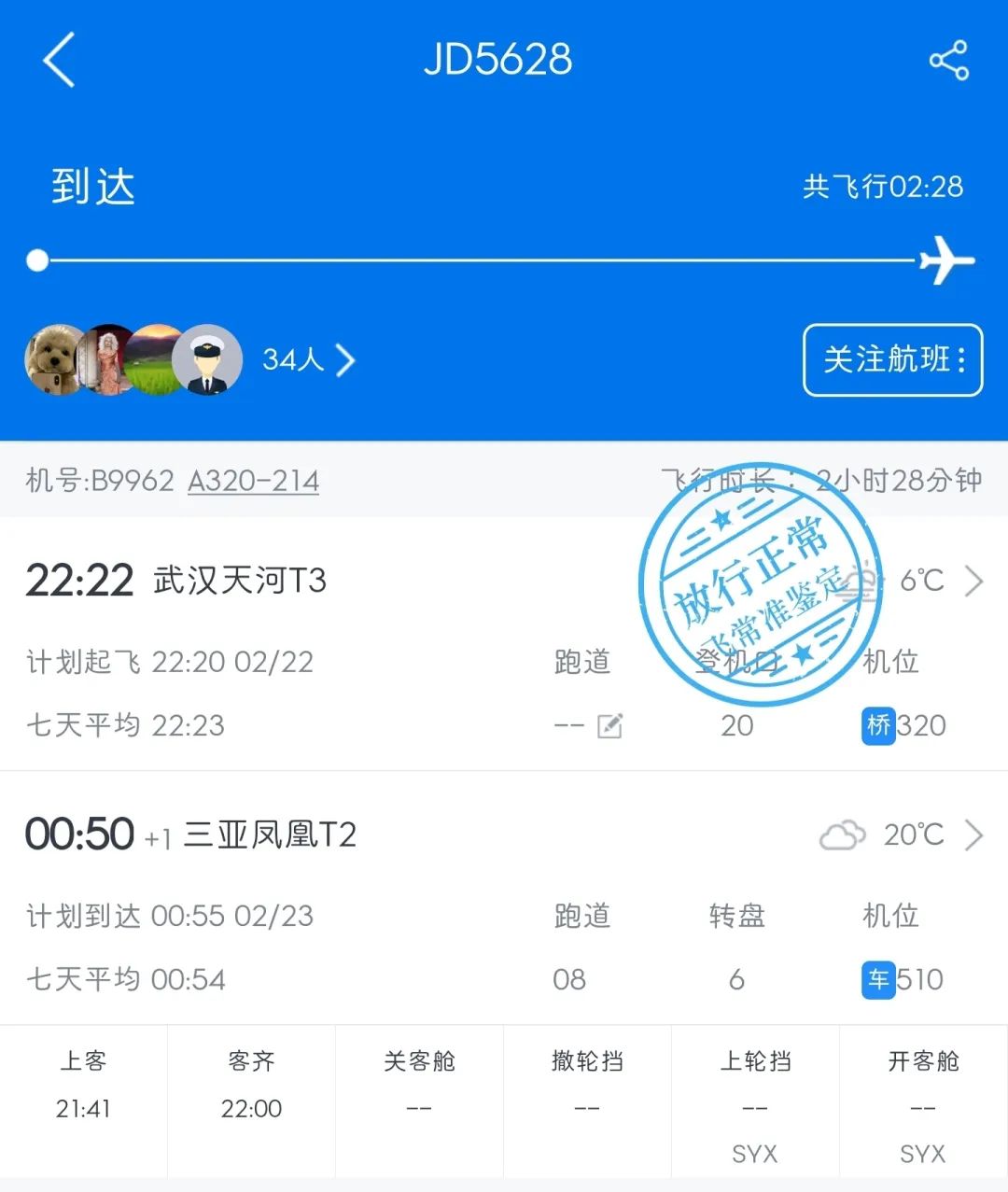1008x1192 pixels.
Task: Tap the 关注航班 follow flight button
Action: (892, 359)
